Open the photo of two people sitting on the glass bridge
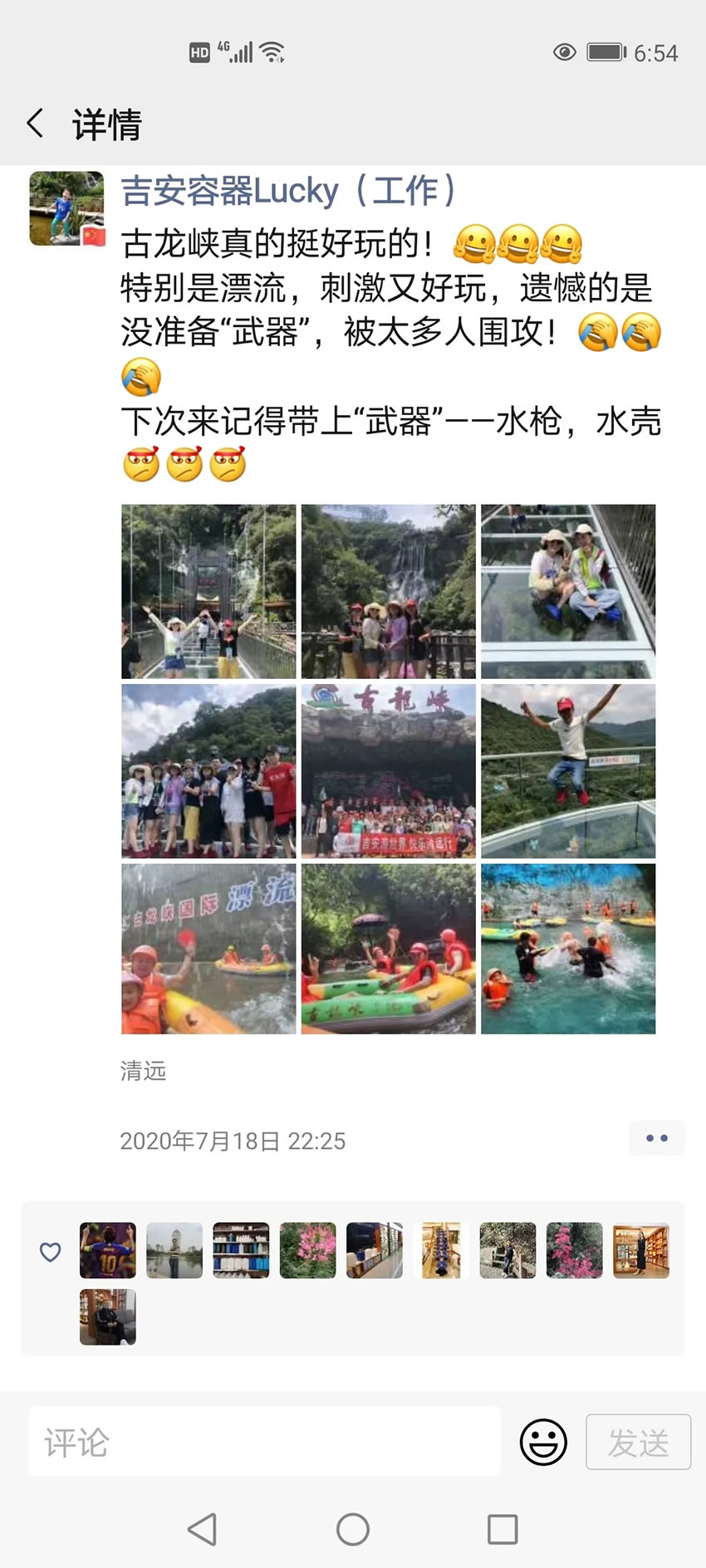Viewport: 706px width, 1568px height. point(568,591)
